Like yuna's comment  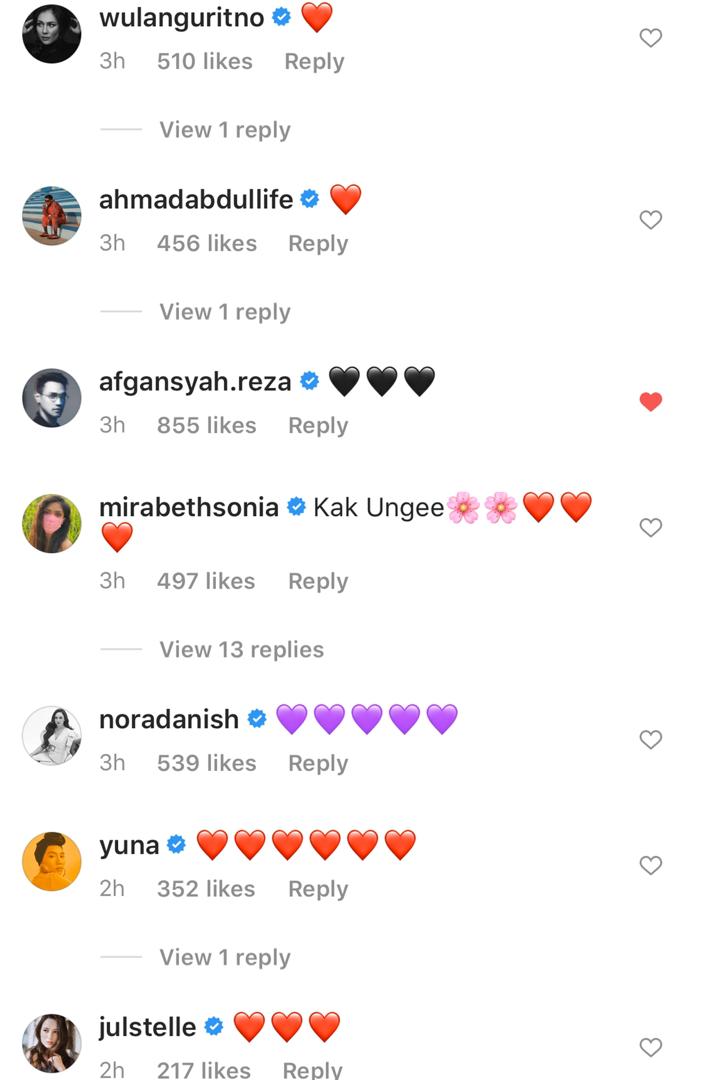click(650, 866)
